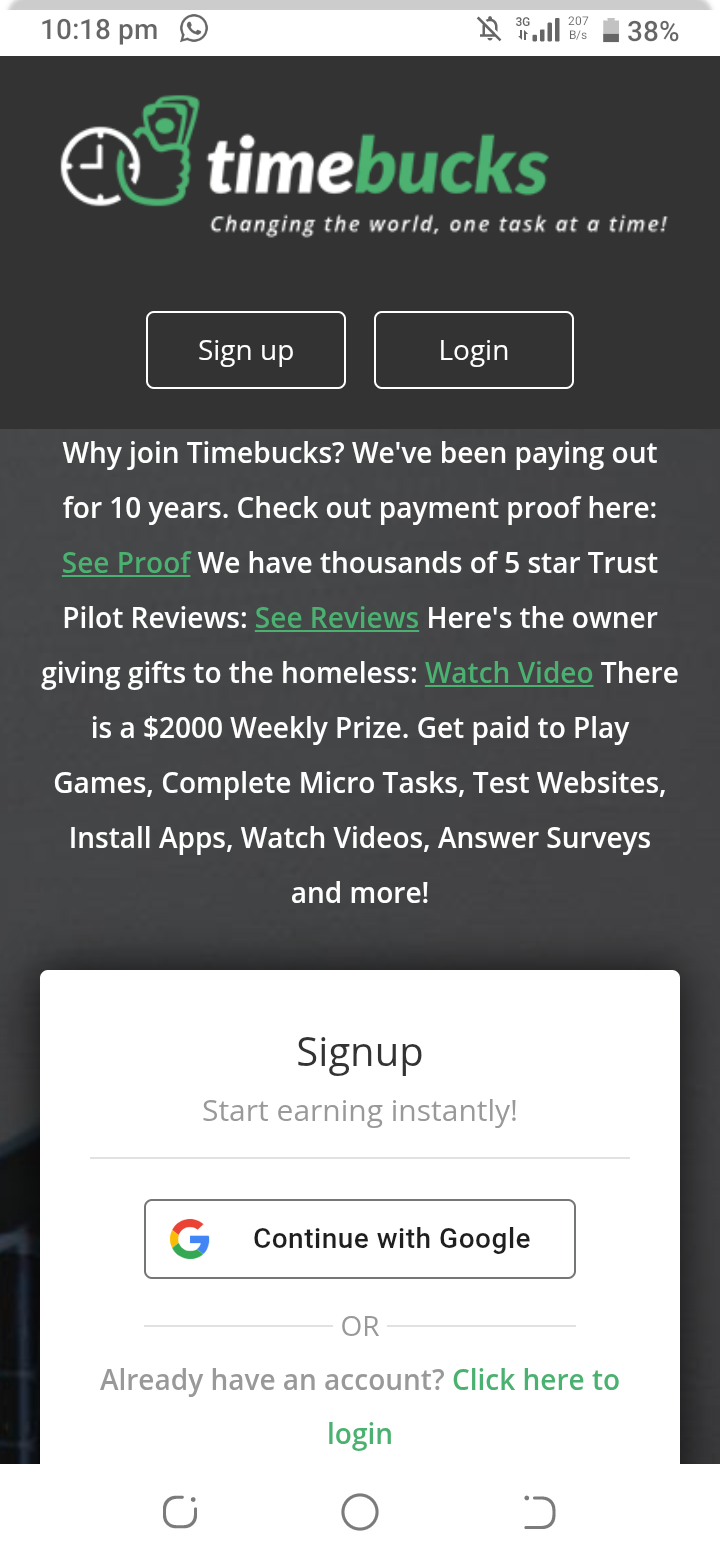Go back using the system back button
The width and height of the screenshot is (720, 1560).
pos(539,1512)
